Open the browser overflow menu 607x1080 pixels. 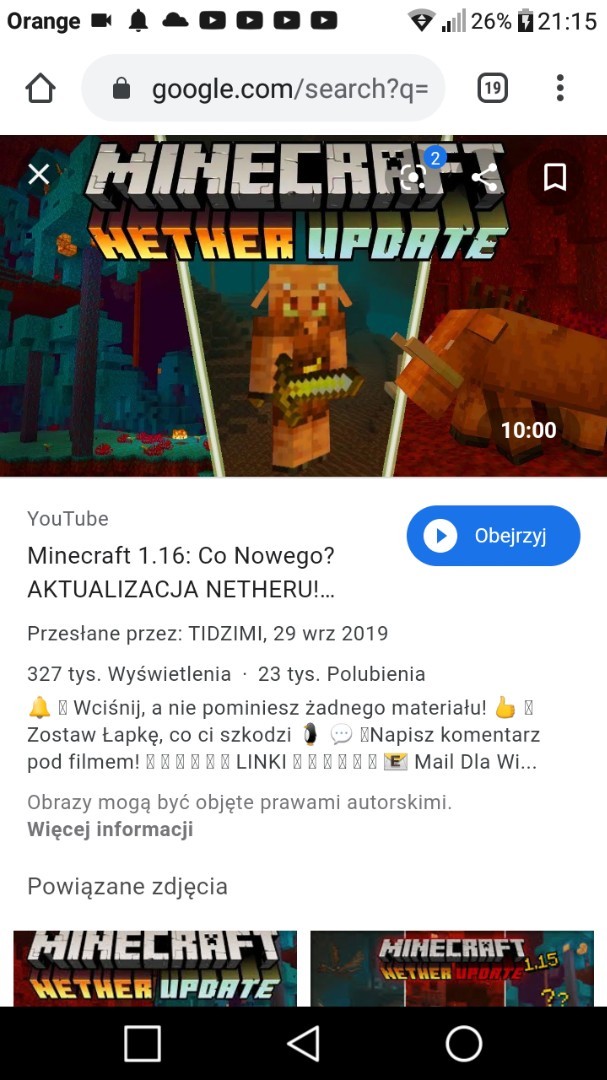pos(560,88)
